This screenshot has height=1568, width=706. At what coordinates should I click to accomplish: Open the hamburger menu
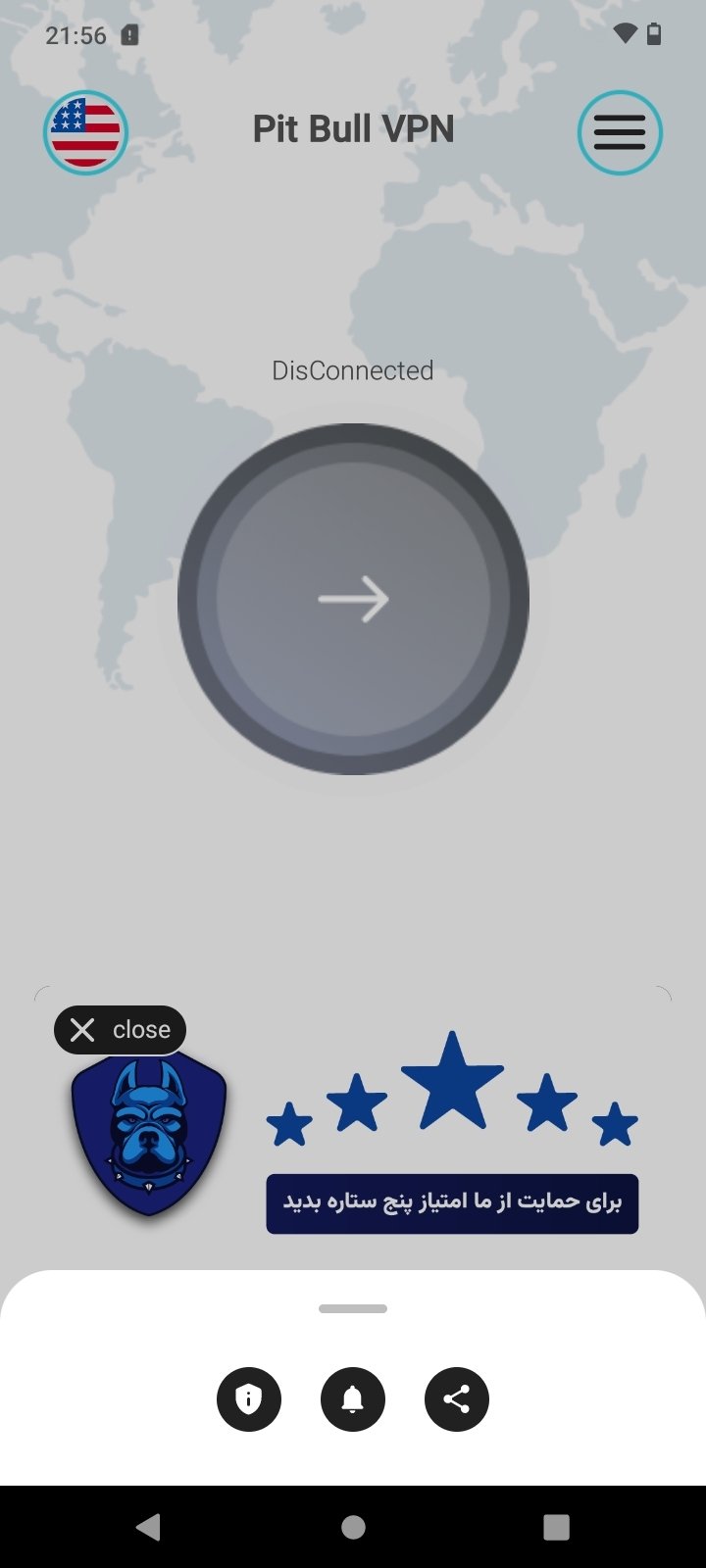click(620, 132)
